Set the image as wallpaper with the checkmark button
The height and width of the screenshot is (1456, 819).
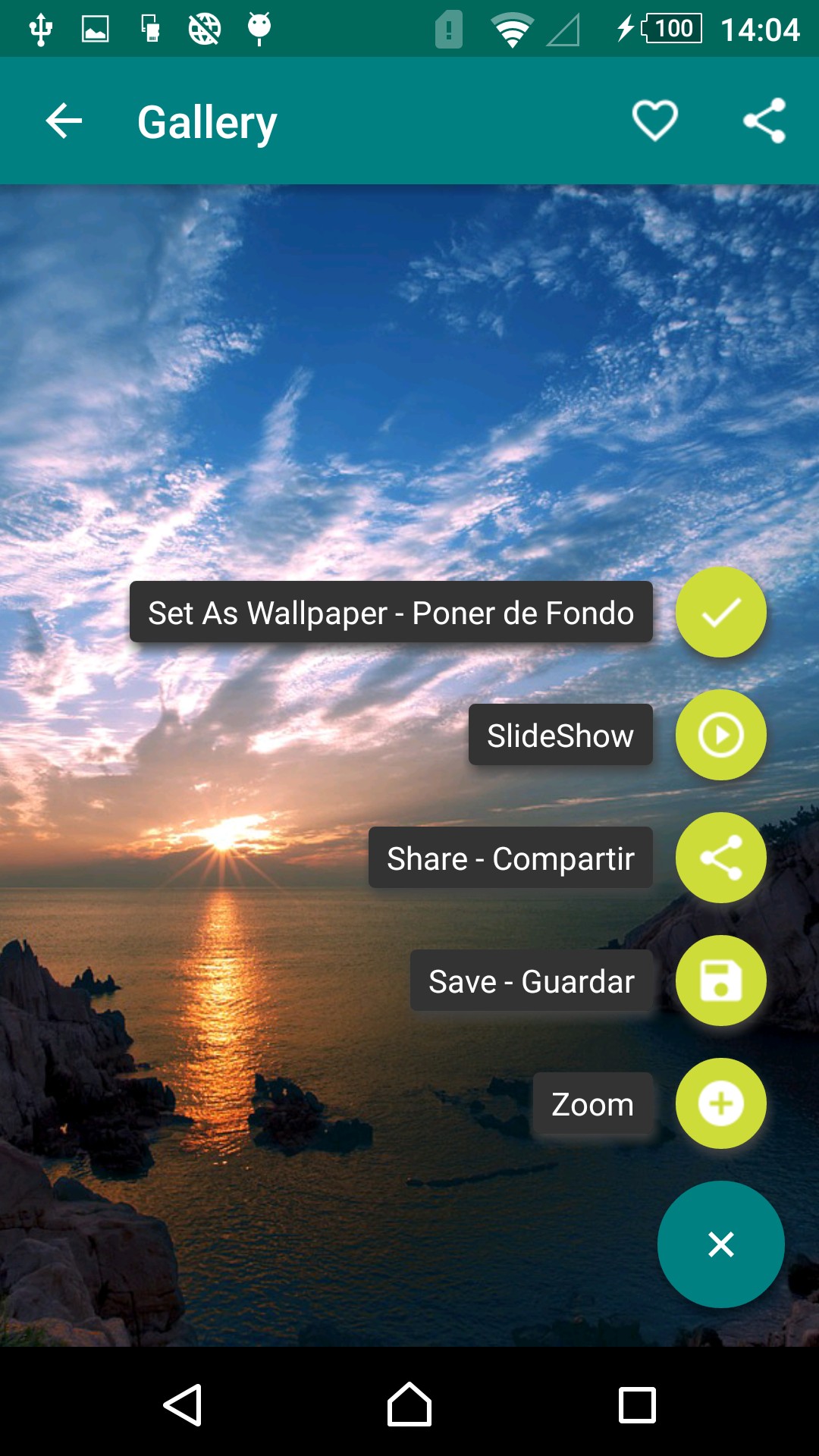coord(720,613)
